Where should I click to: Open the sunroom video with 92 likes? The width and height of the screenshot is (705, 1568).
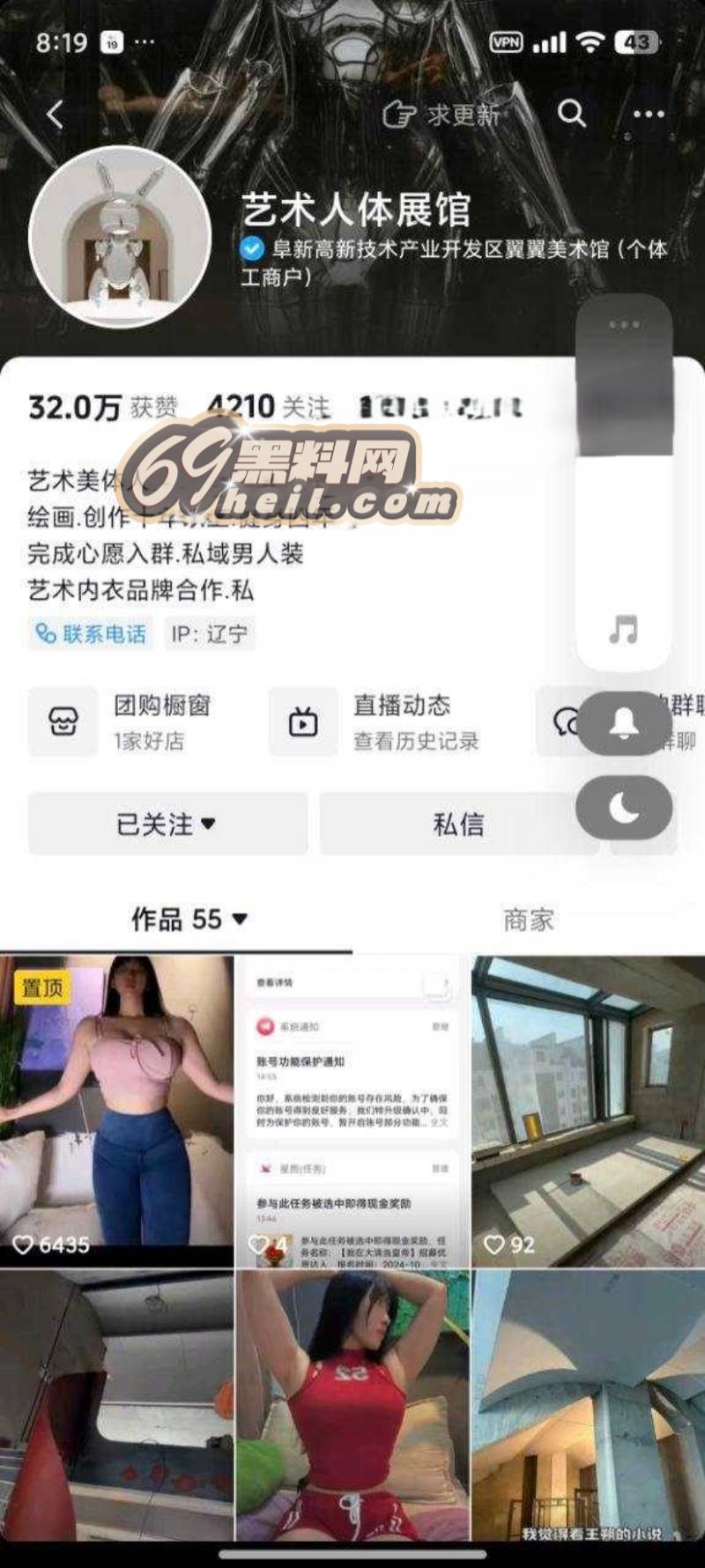pos(588,1110)
